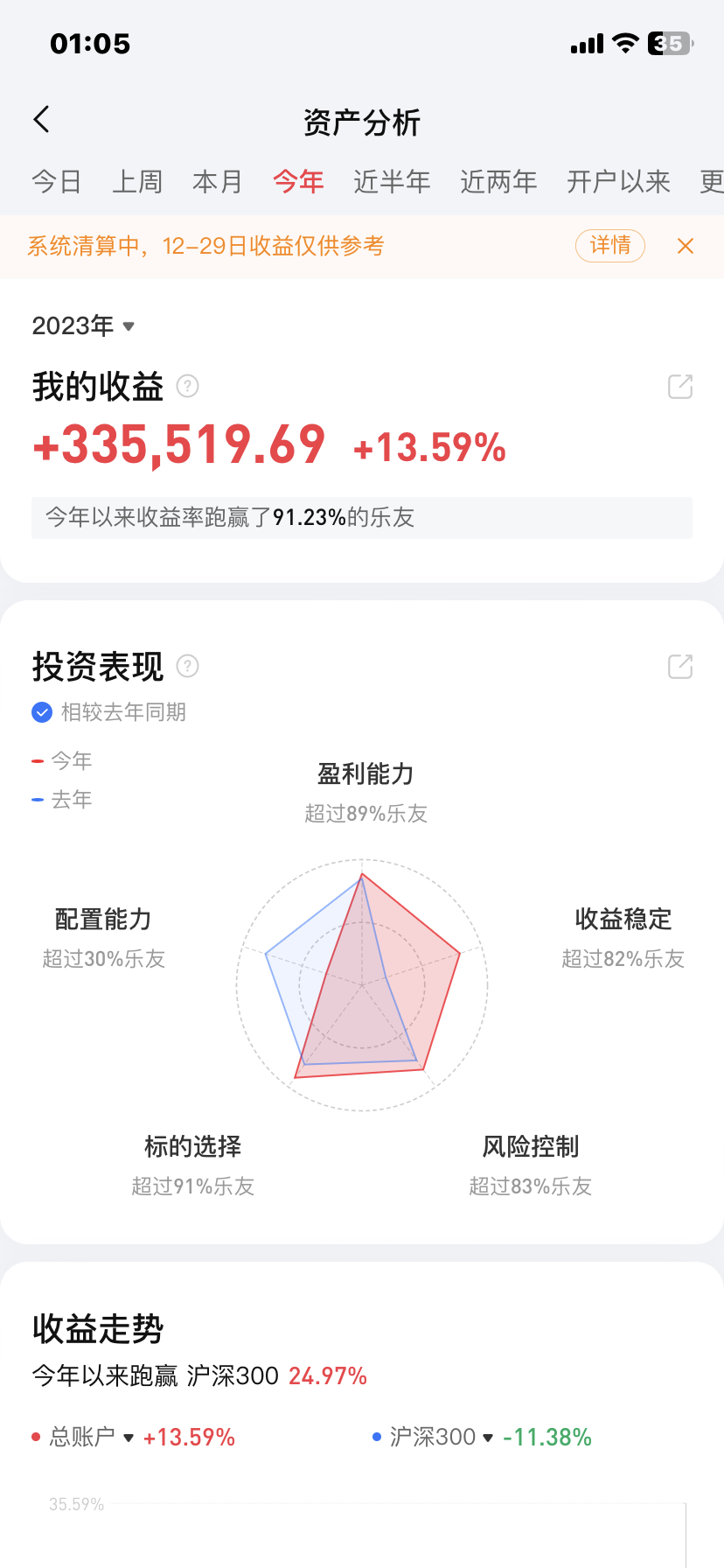Open the help icon beside 我的收益

tap(187, 386)
